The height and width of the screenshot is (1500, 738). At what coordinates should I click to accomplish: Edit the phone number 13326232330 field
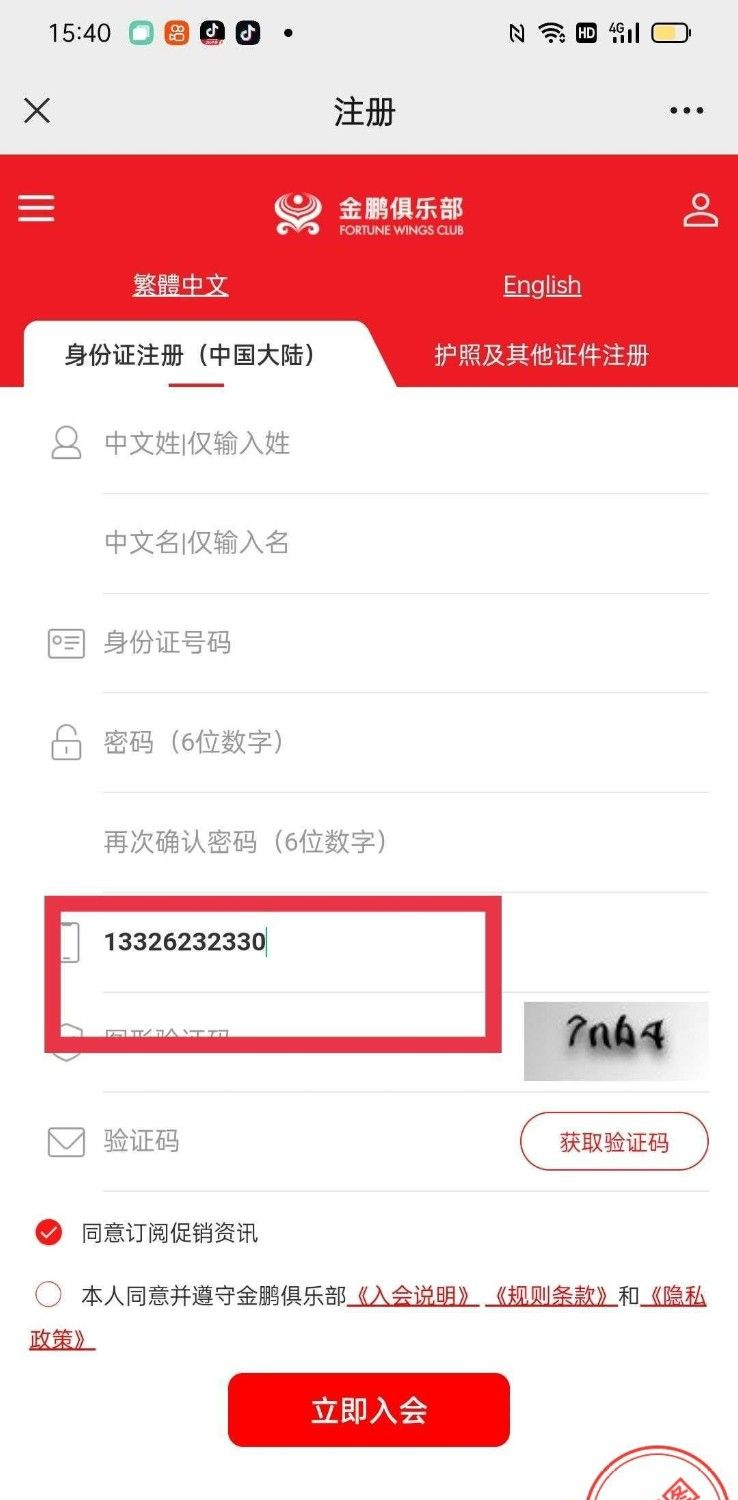[300, 942]
